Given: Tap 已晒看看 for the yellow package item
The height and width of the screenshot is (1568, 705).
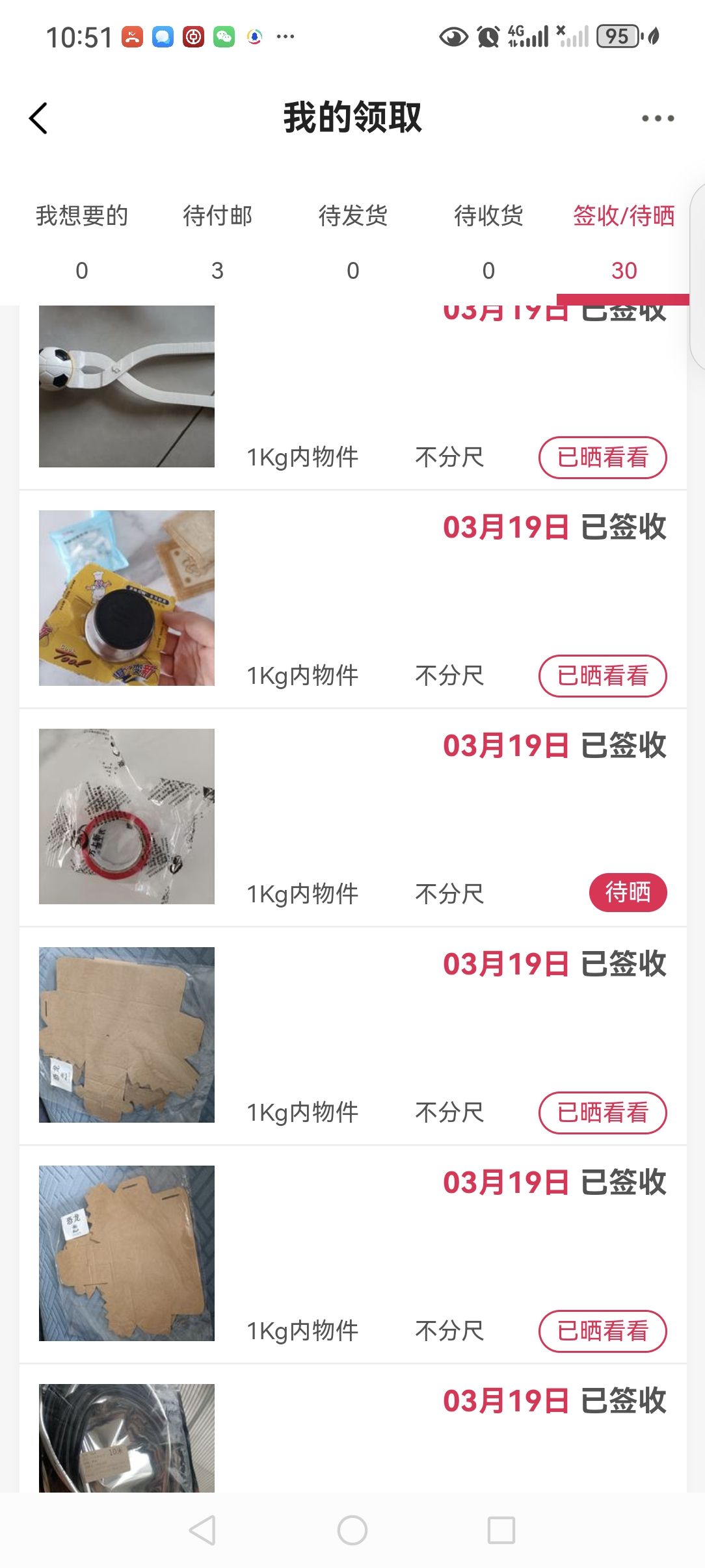Looking at the screenshot, I should (602, 676).
